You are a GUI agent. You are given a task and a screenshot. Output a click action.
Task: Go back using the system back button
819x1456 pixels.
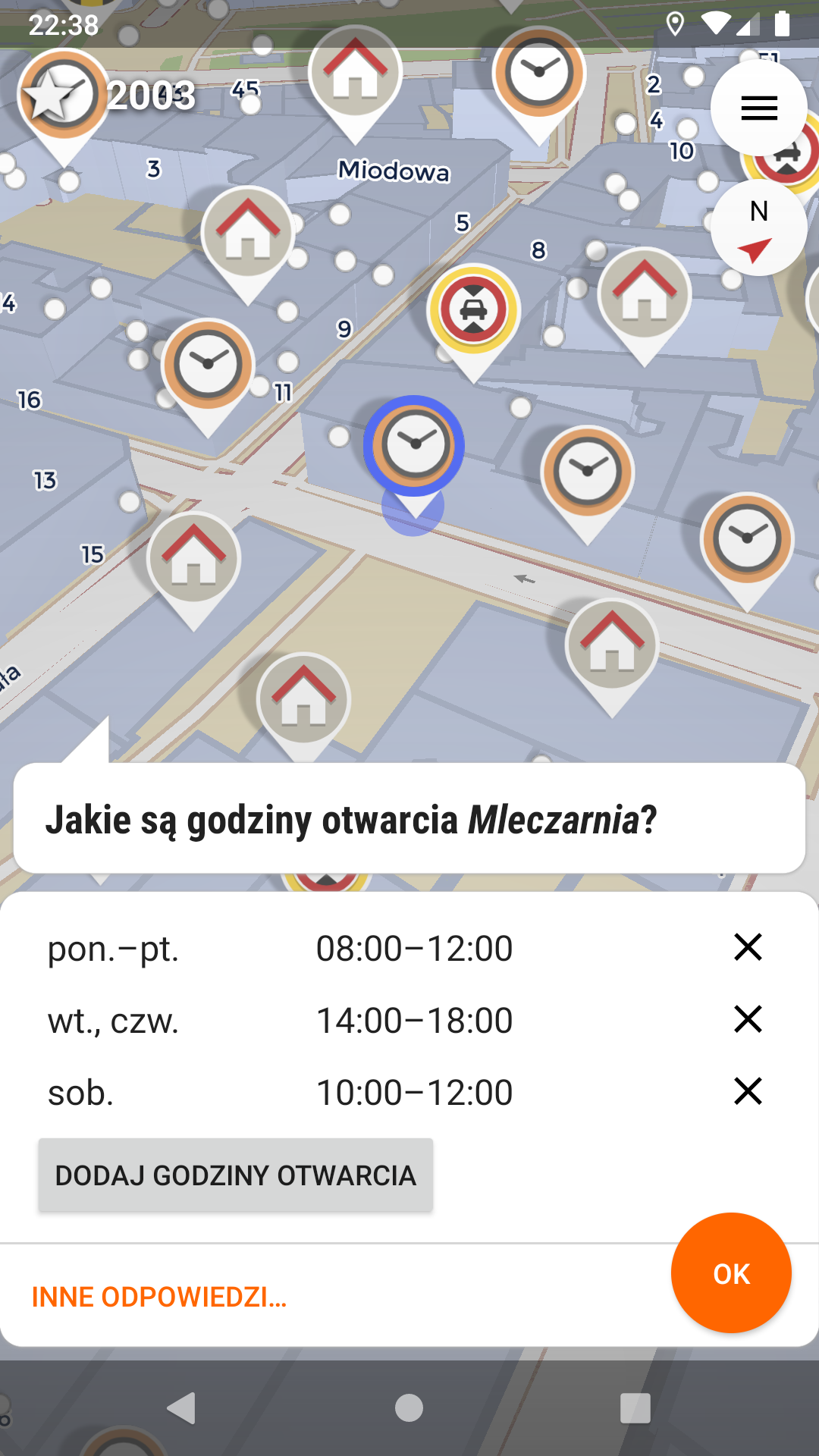(x=181, y=1408)
